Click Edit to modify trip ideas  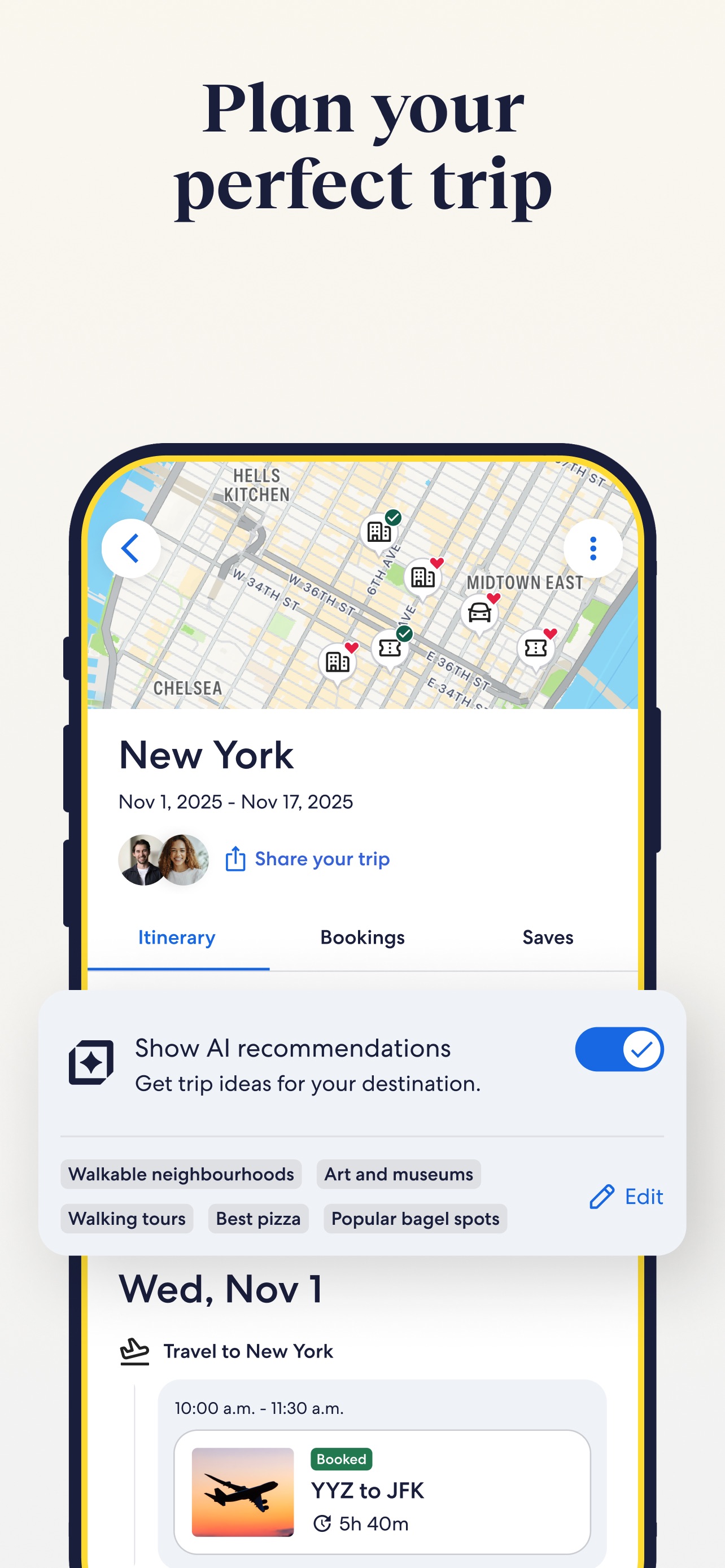pos(627,1196)
